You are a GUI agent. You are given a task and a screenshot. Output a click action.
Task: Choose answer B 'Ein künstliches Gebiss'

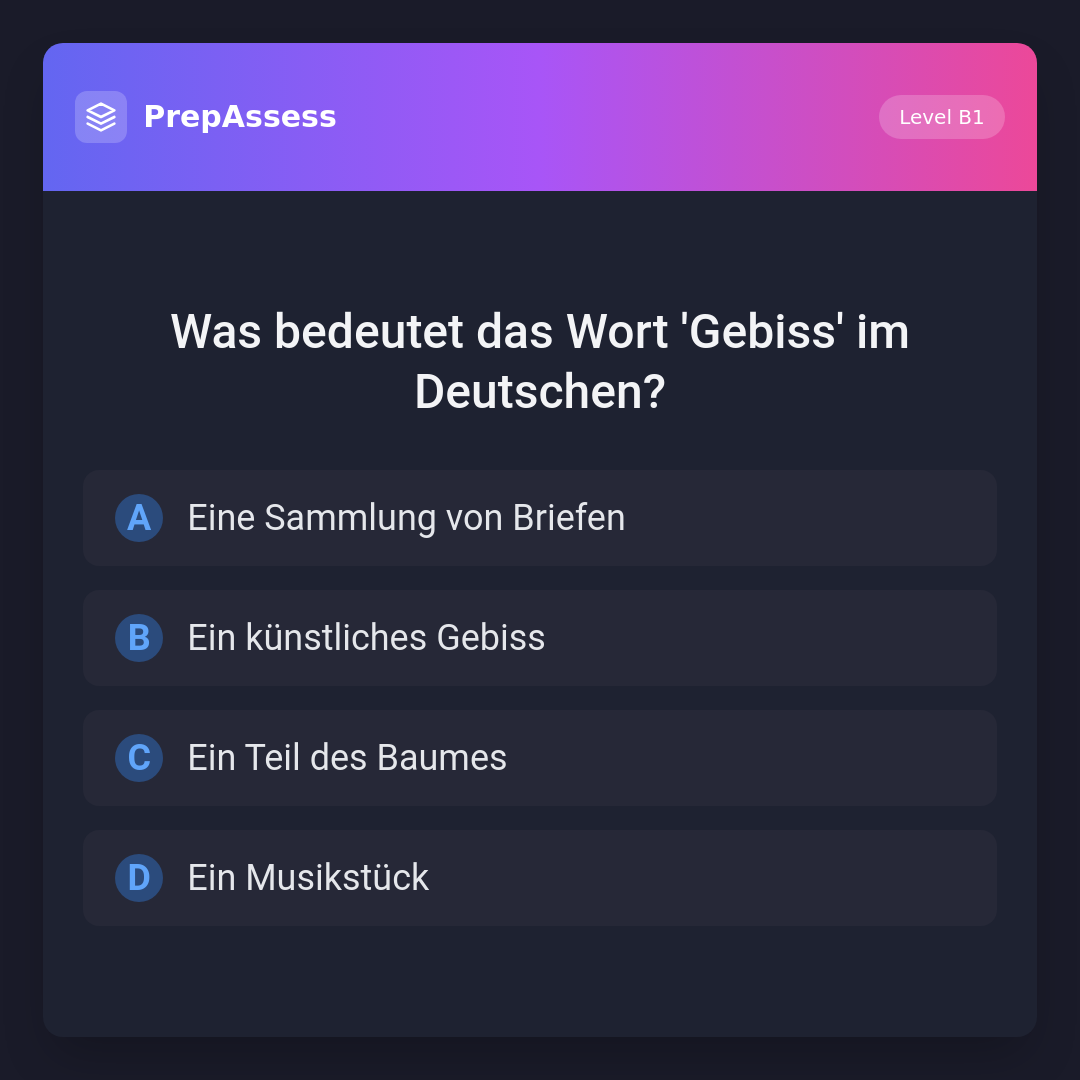click(540, 638)
